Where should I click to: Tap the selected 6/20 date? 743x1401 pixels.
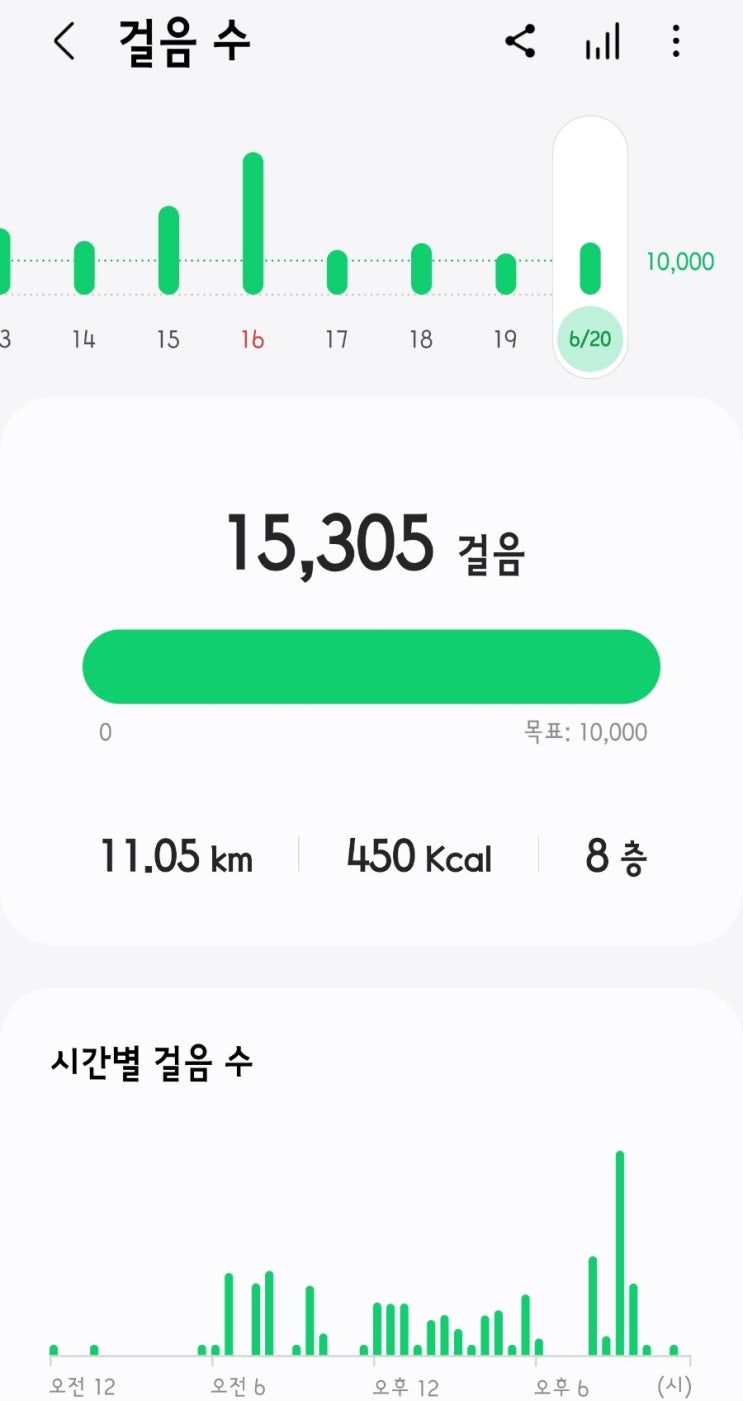pos(590,338)
